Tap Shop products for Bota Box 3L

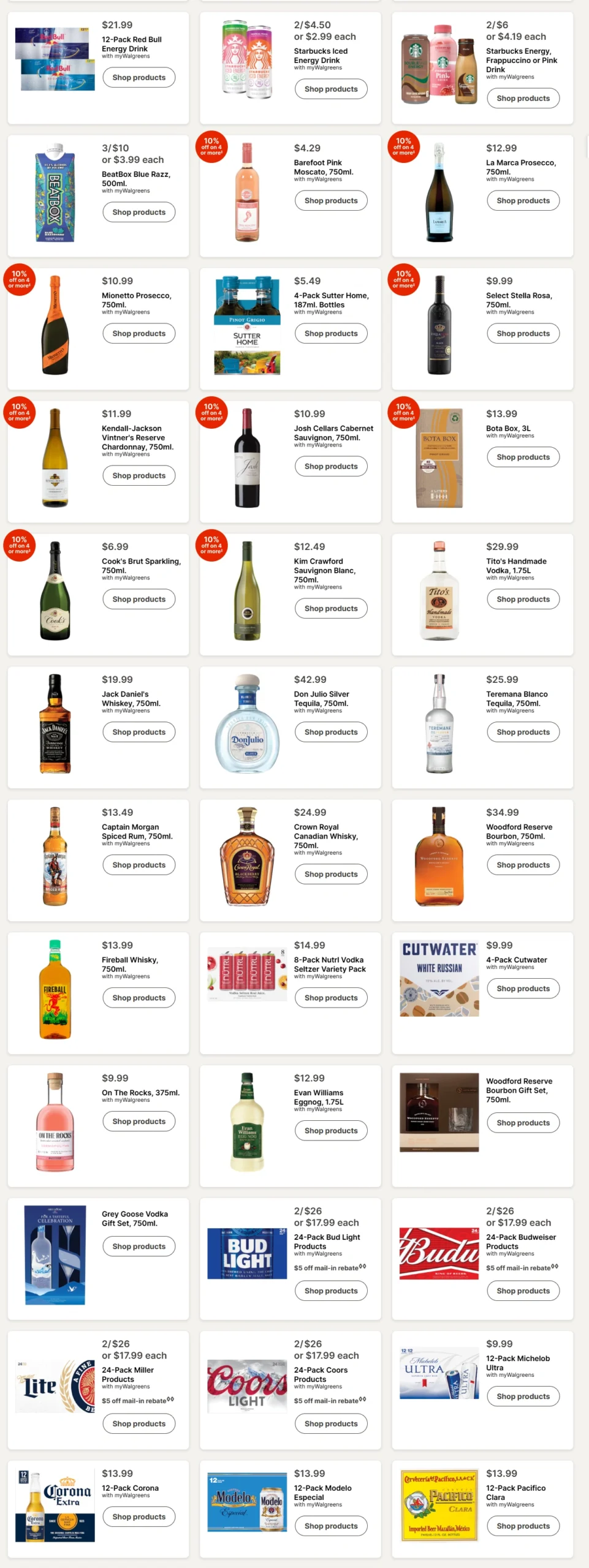pos(523,458)
